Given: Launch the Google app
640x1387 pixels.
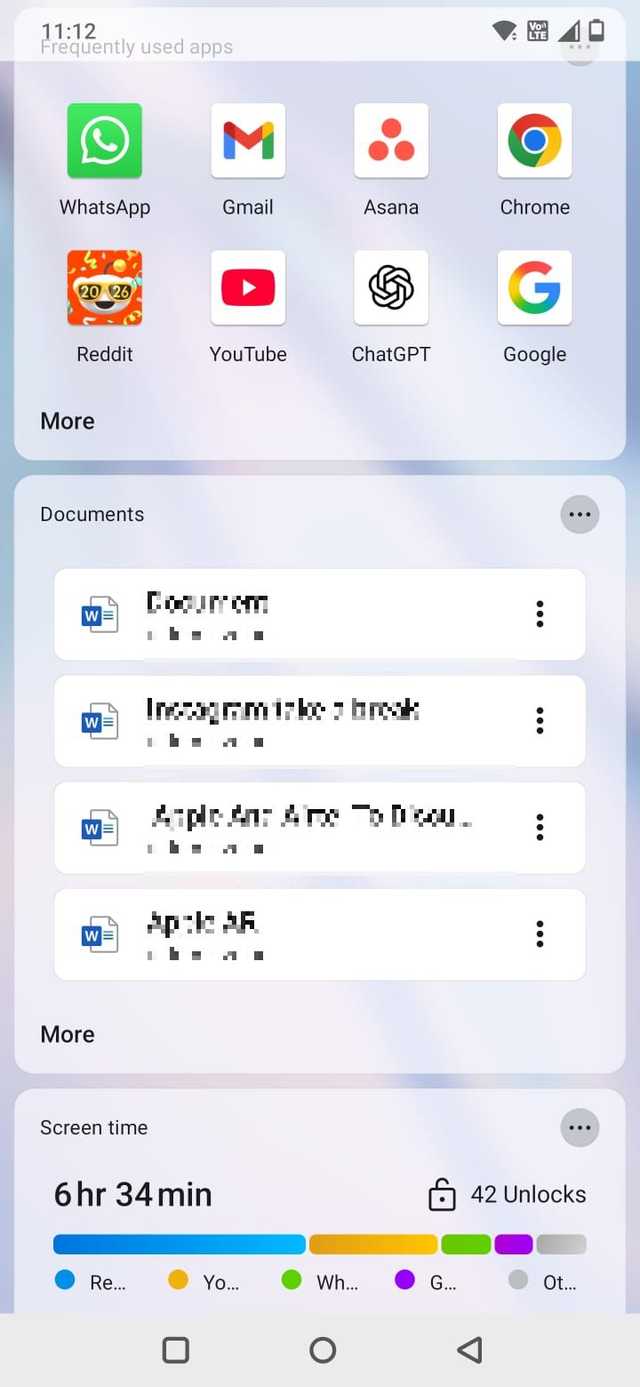Looking at the screenshot, I should [534, 288].
